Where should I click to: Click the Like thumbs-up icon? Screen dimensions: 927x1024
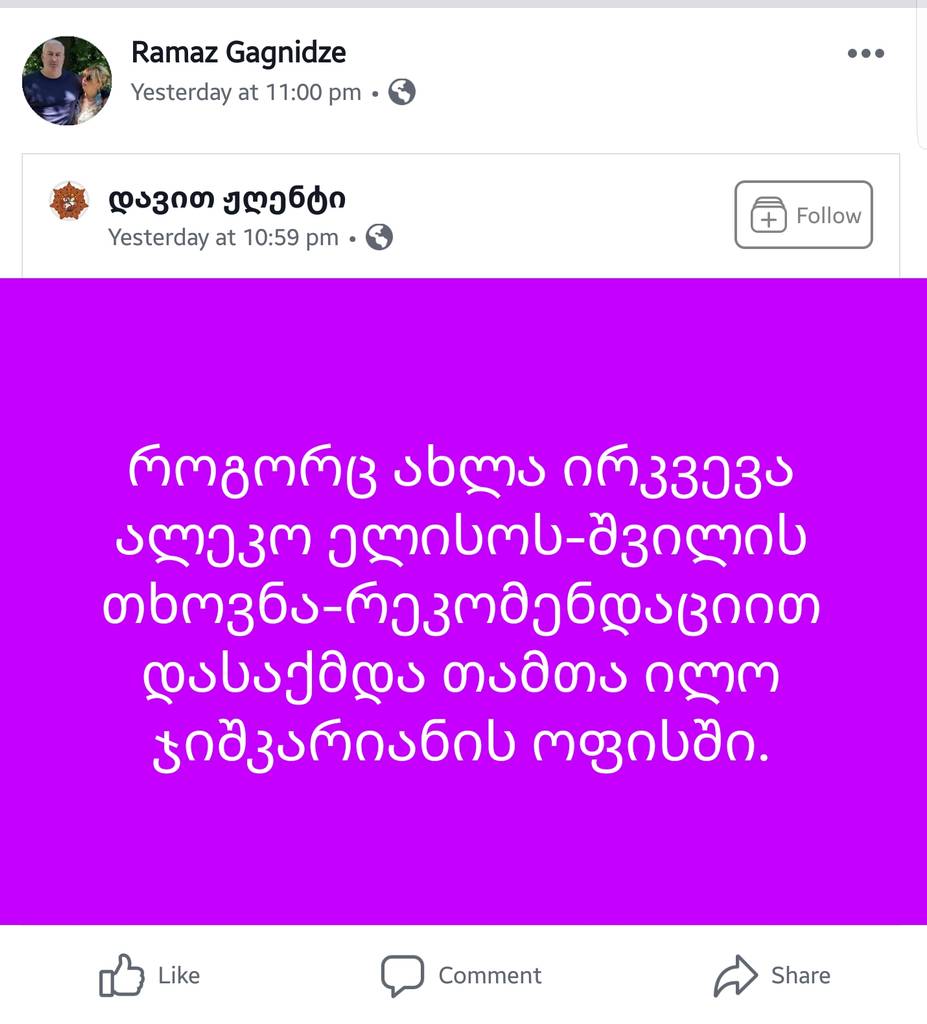pyautogui.click(x=122, y=975)
